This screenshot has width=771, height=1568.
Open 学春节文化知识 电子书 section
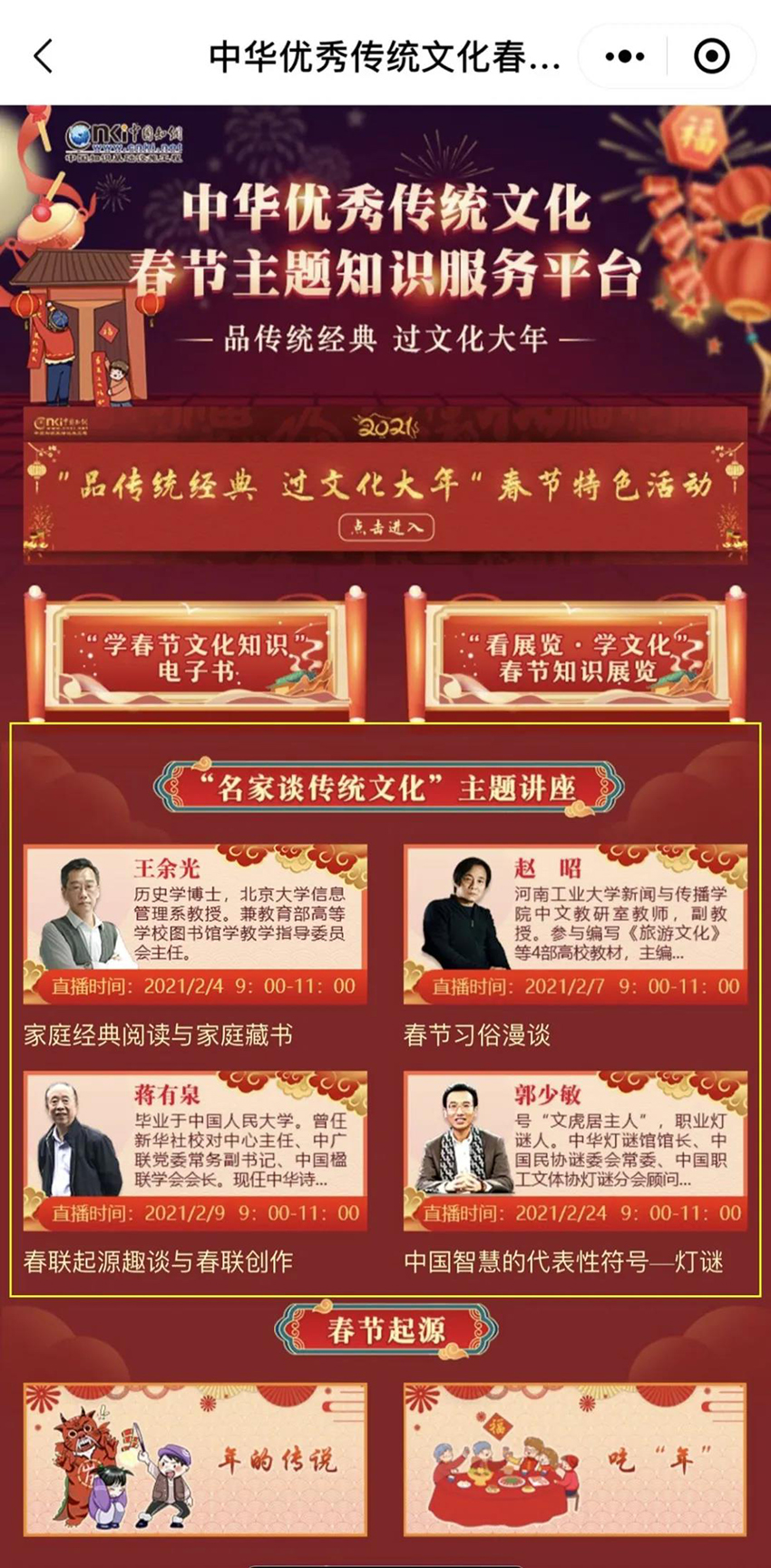click(x=196, y=657)
